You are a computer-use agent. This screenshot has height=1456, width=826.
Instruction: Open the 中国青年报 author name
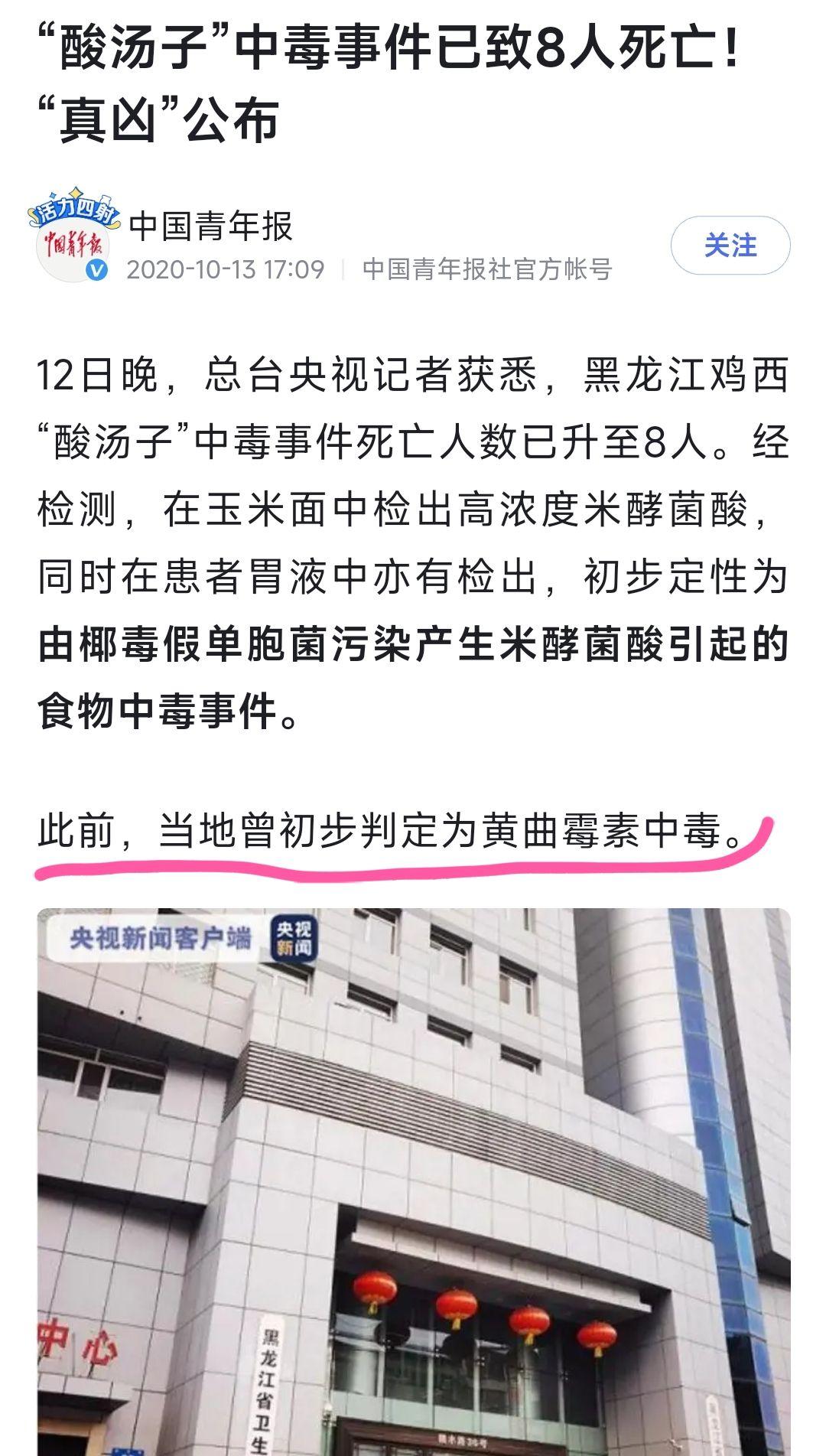[x=211, y=226]
